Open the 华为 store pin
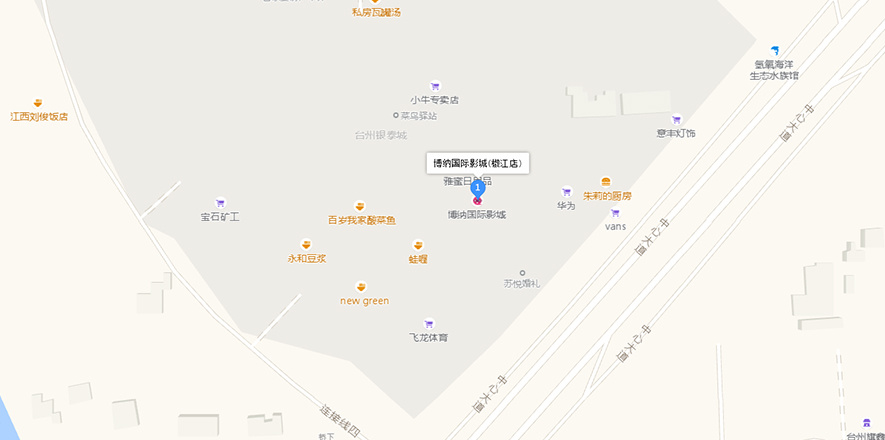The image size is (885, 440). tap(566, 192)
